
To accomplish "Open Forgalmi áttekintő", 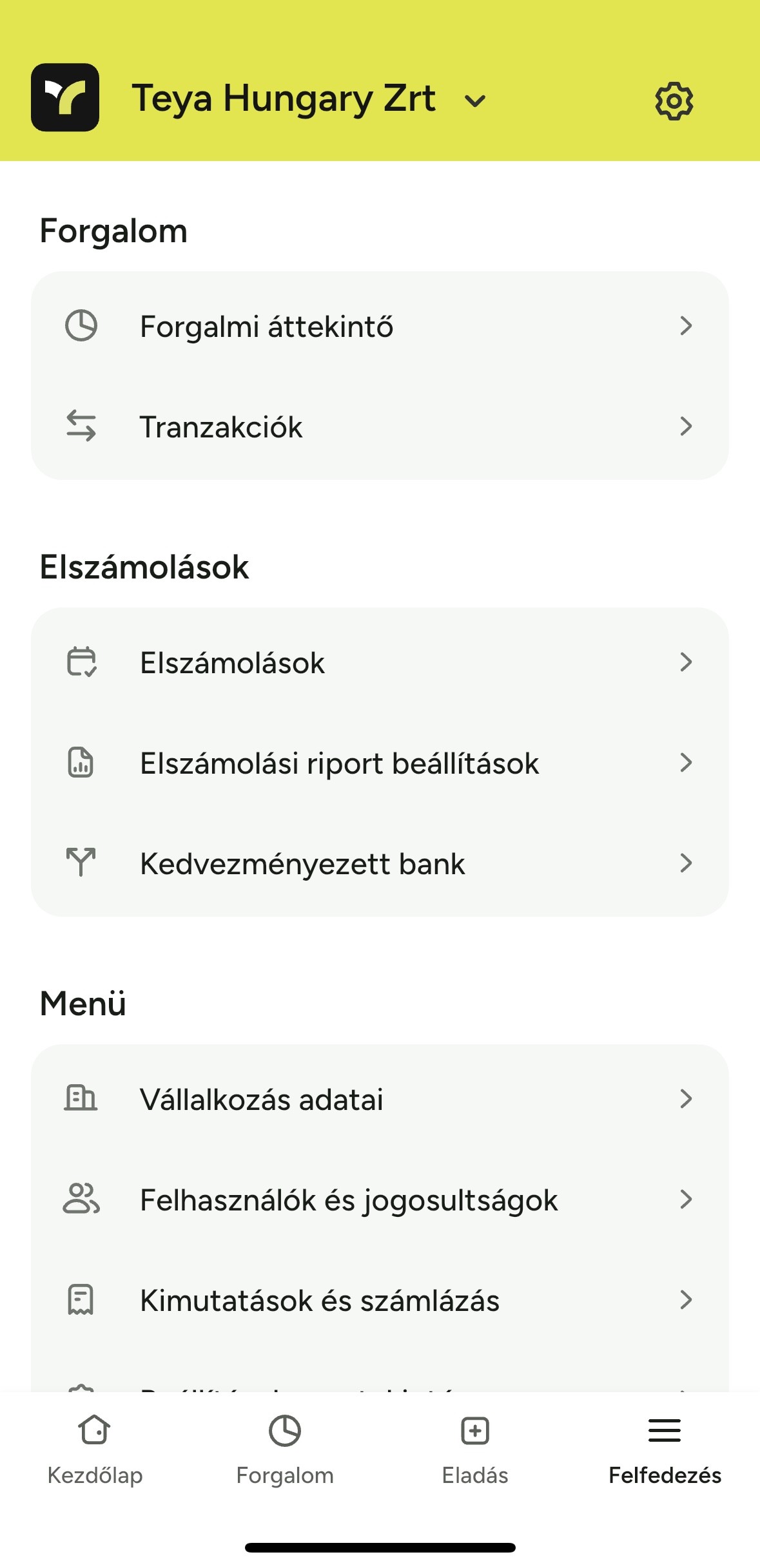I will coord(379,326).
